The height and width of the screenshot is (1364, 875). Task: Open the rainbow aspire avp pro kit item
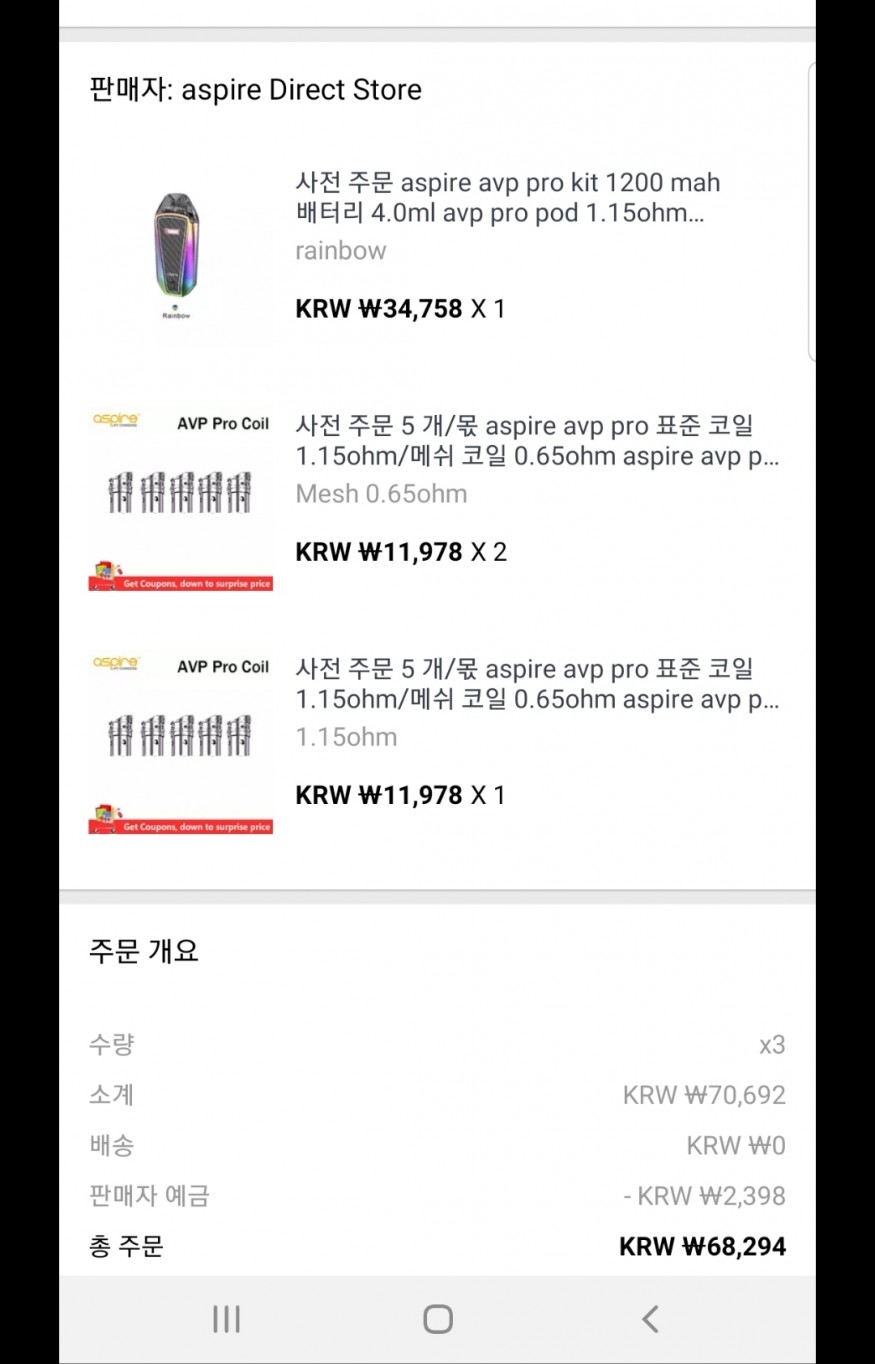(506, 198)
